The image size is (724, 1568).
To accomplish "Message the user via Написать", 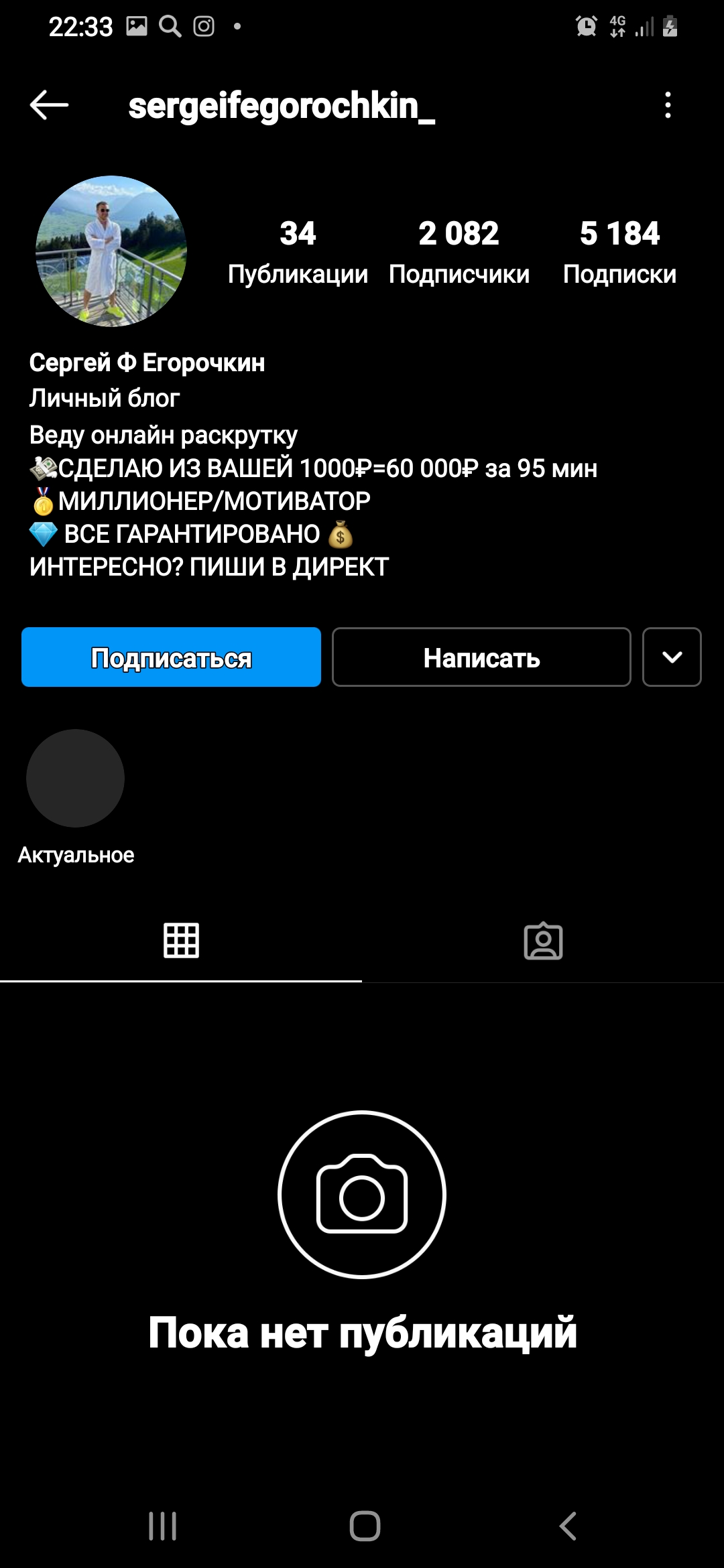I will coord(481,657).
